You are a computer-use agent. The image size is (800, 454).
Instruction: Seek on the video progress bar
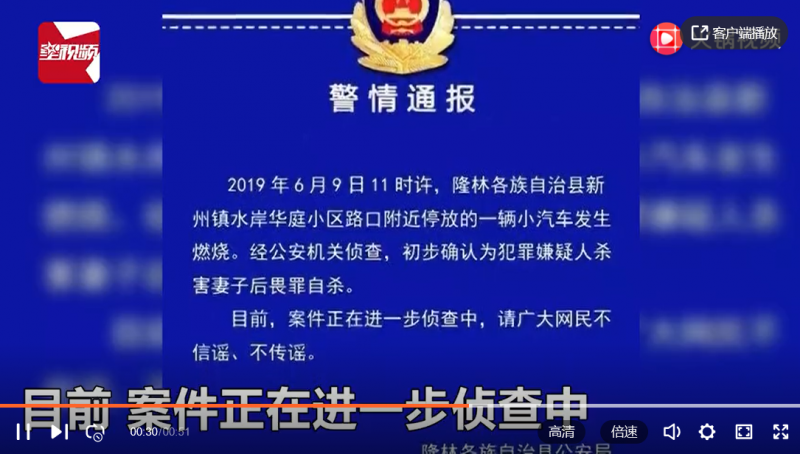click(x=400, y=406)
